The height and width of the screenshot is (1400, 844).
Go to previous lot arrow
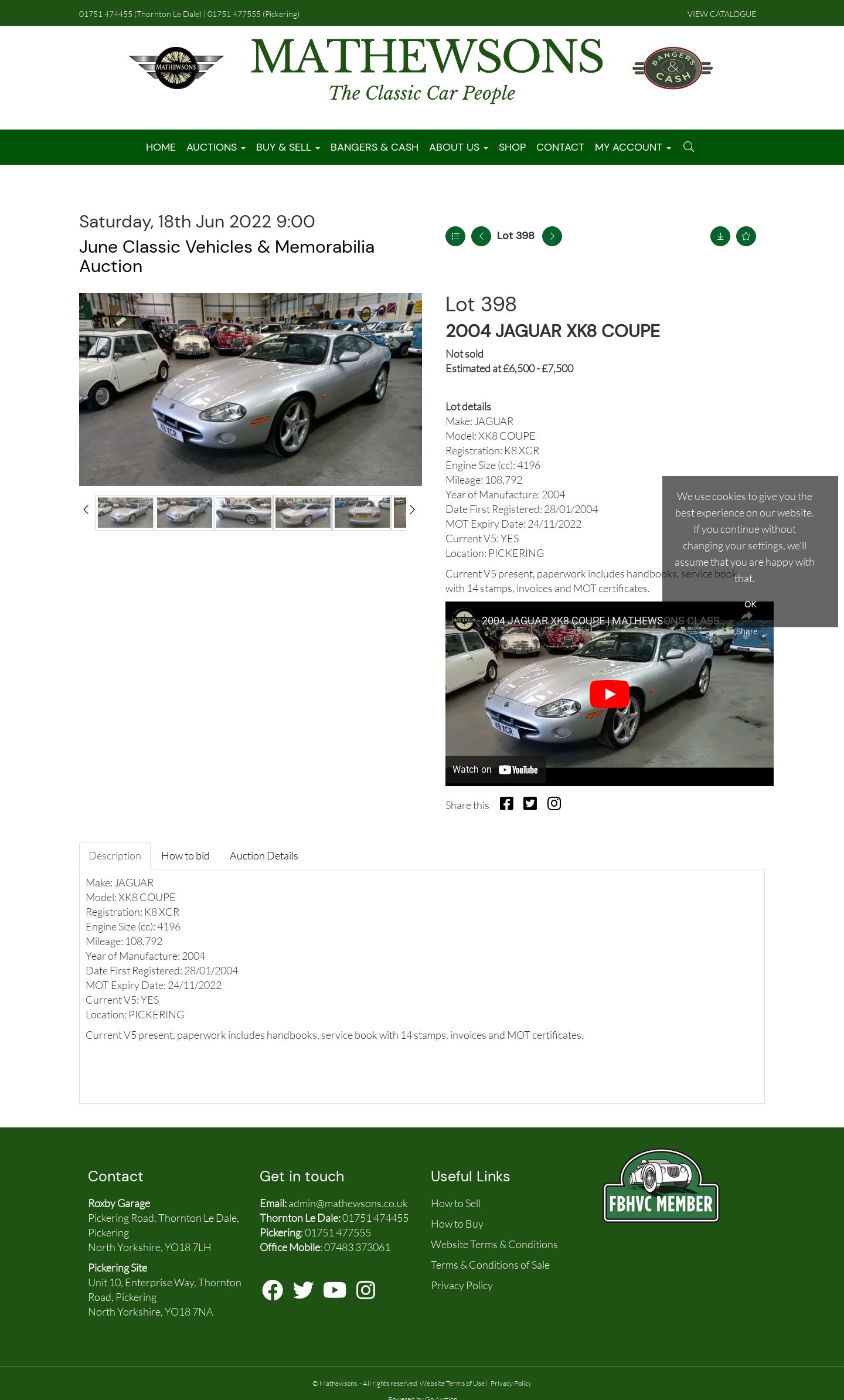pyautogui.click(x=481, y=236)
